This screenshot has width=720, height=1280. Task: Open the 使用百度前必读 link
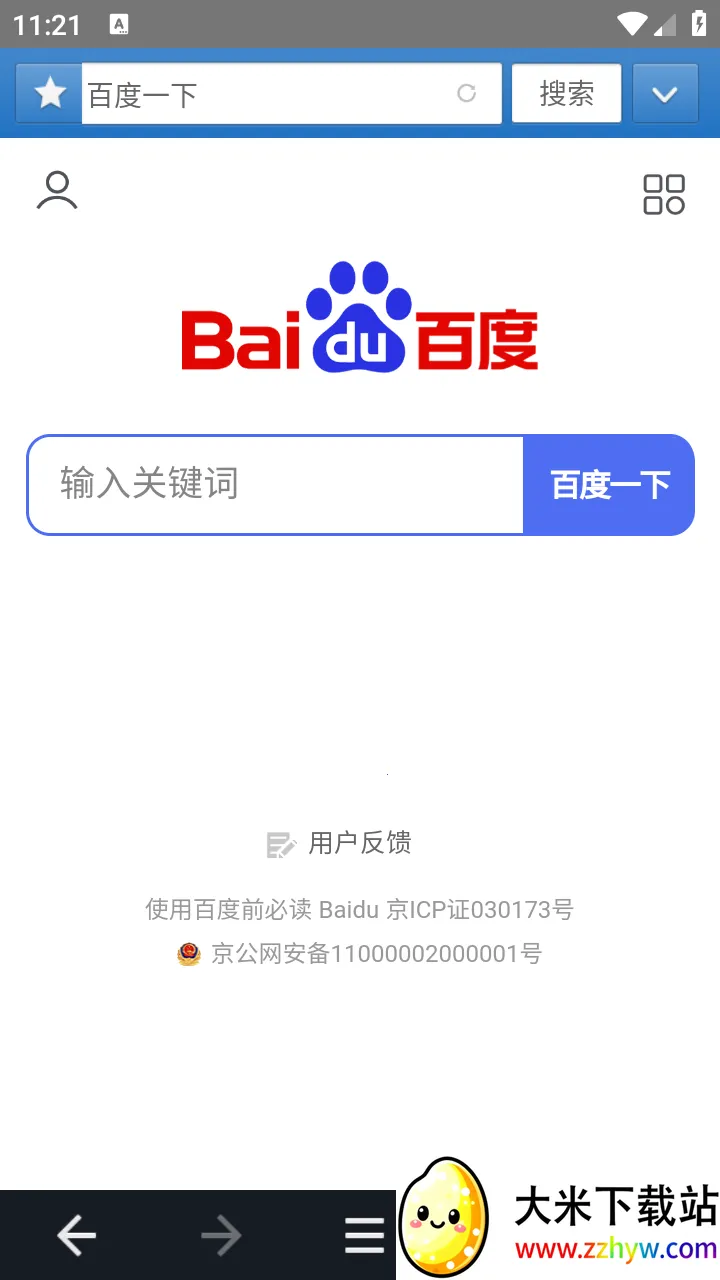point(228,910)
